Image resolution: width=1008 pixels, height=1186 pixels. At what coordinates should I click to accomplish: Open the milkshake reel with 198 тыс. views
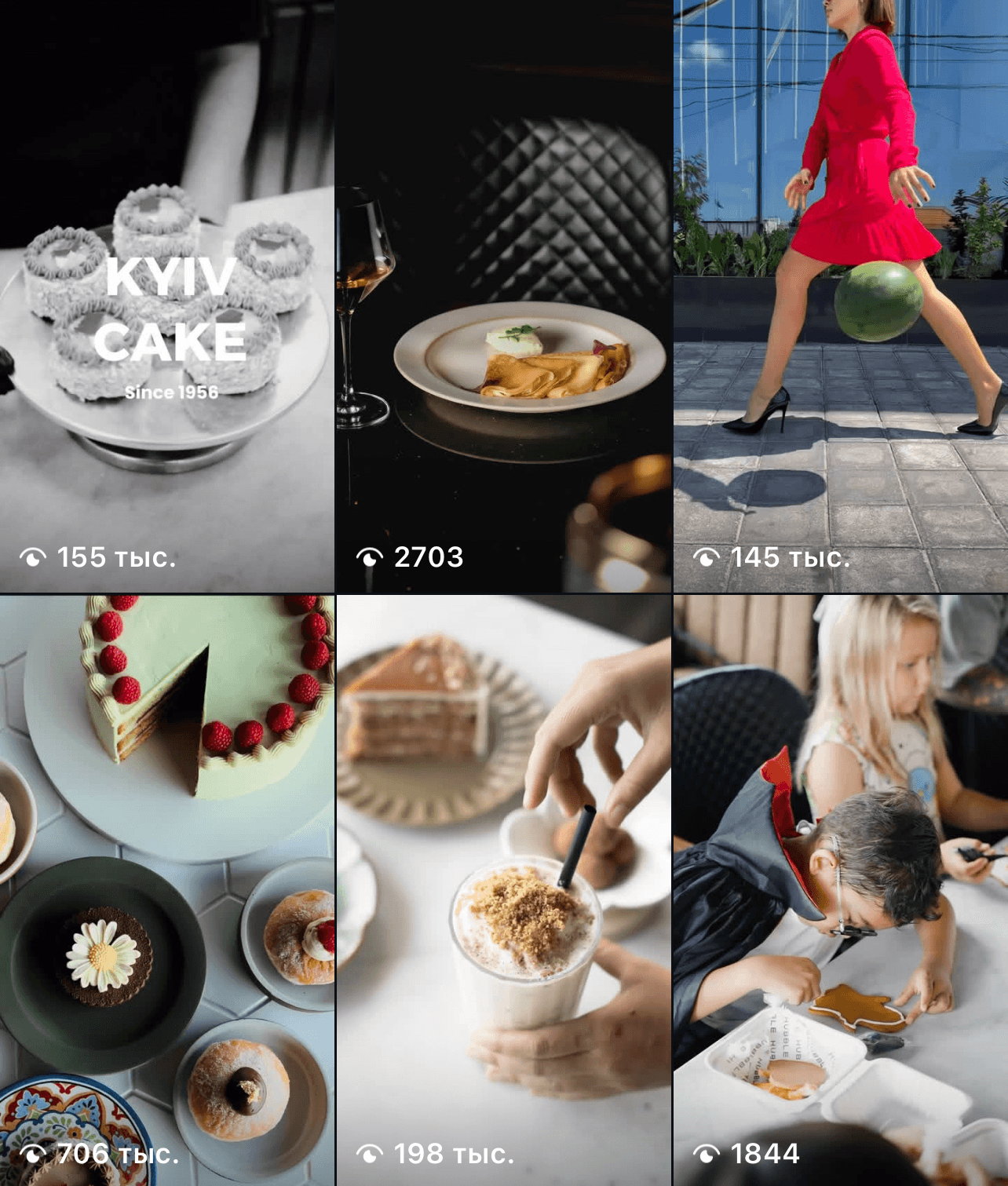coord(503,889)
